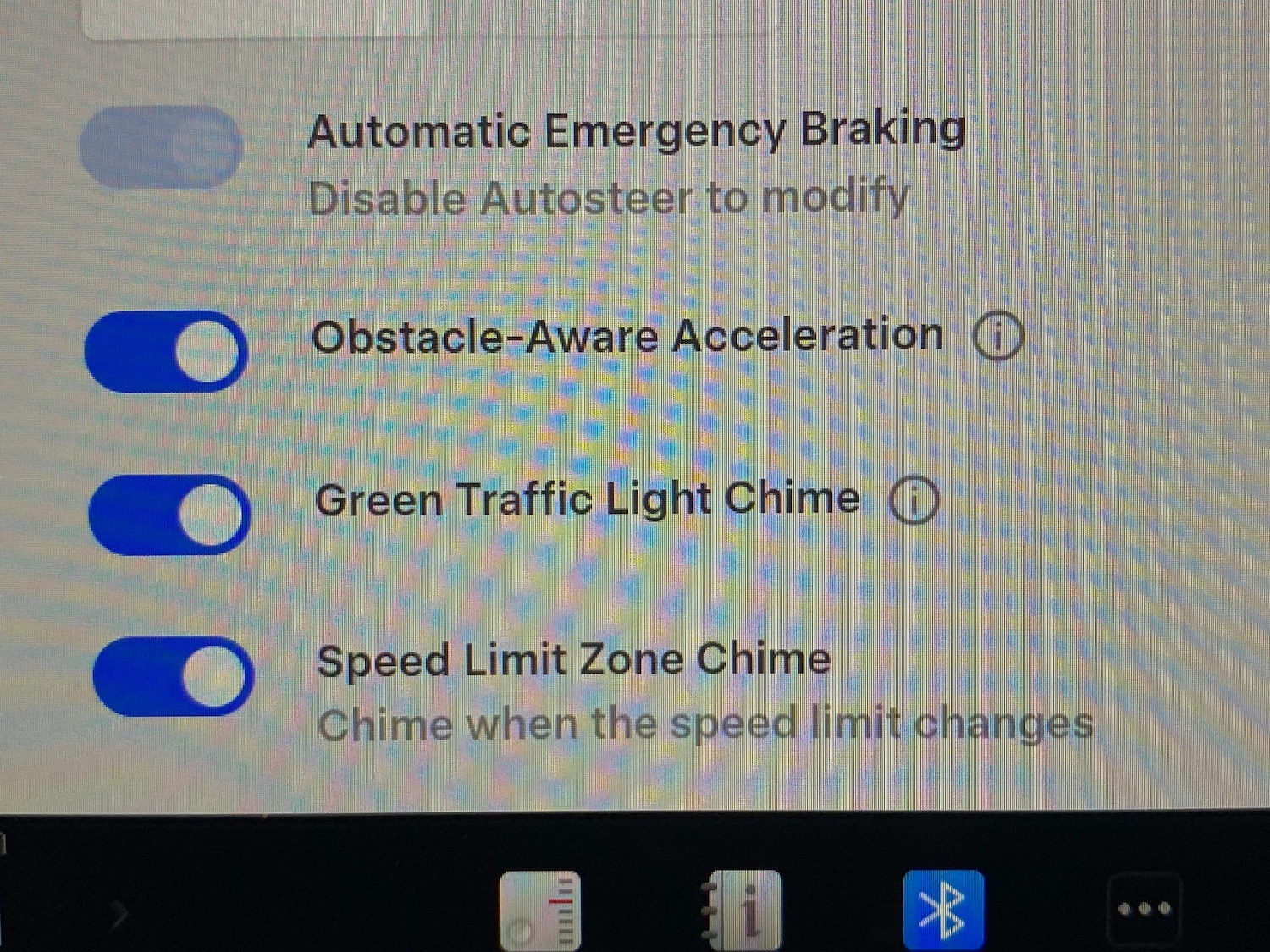This screenshot has height=952, width=1270.
Task: Open info for Obstacle-Aware Acceleration
Action: tap(997, 337)
